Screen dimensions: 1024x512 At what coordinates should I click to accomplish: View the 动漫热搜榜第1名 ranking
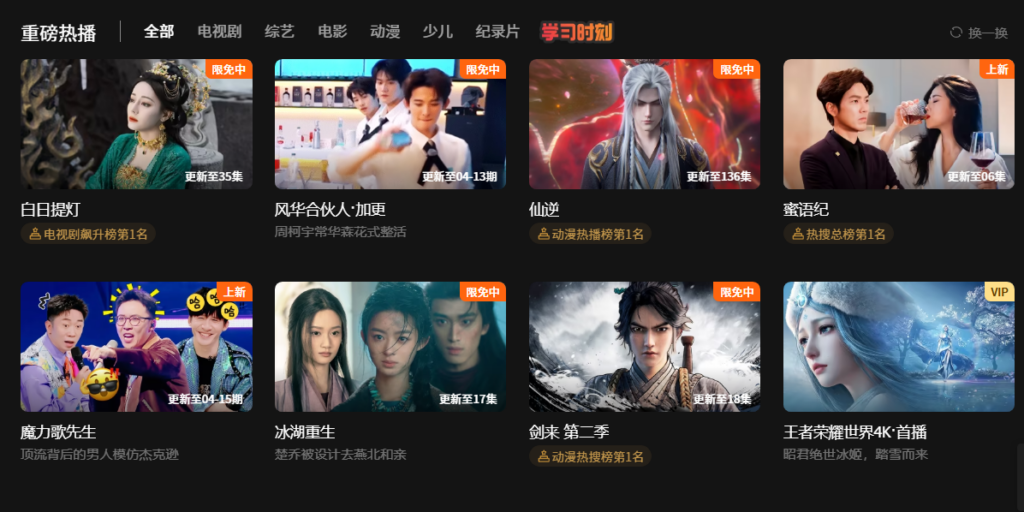pos(591,457)
